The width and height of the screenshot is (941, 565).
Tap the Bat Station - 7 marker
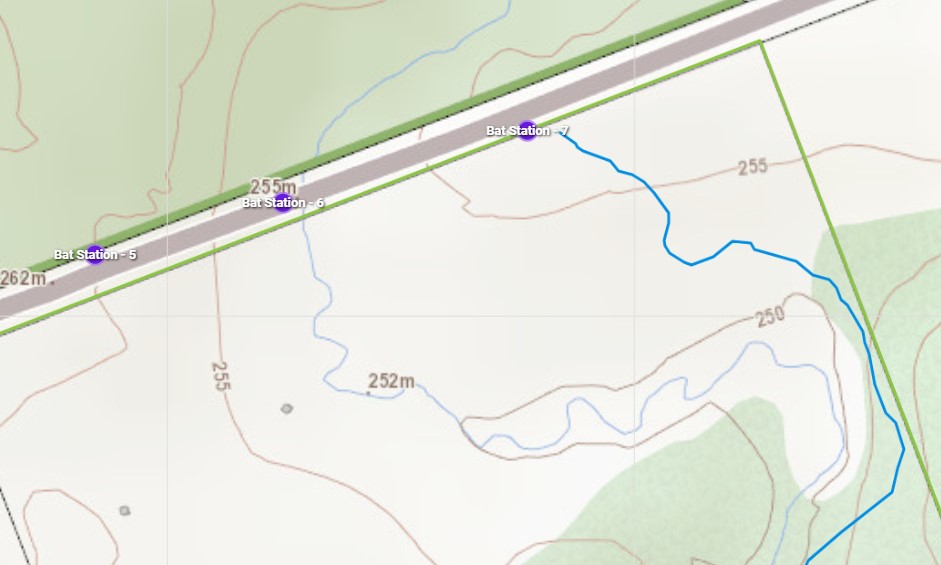[x=527, y=131]
